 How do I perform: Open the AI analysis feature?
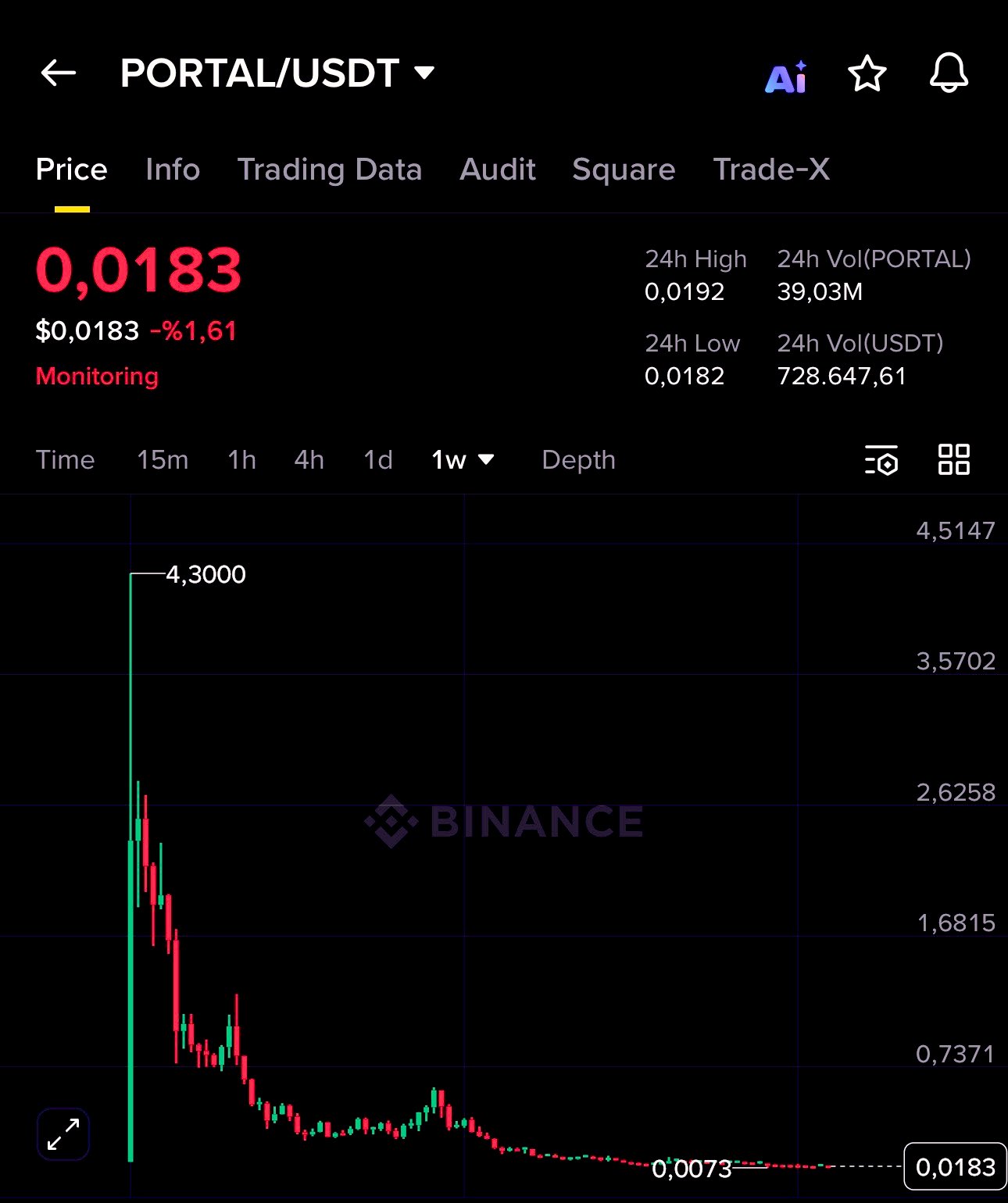point(786,77)
